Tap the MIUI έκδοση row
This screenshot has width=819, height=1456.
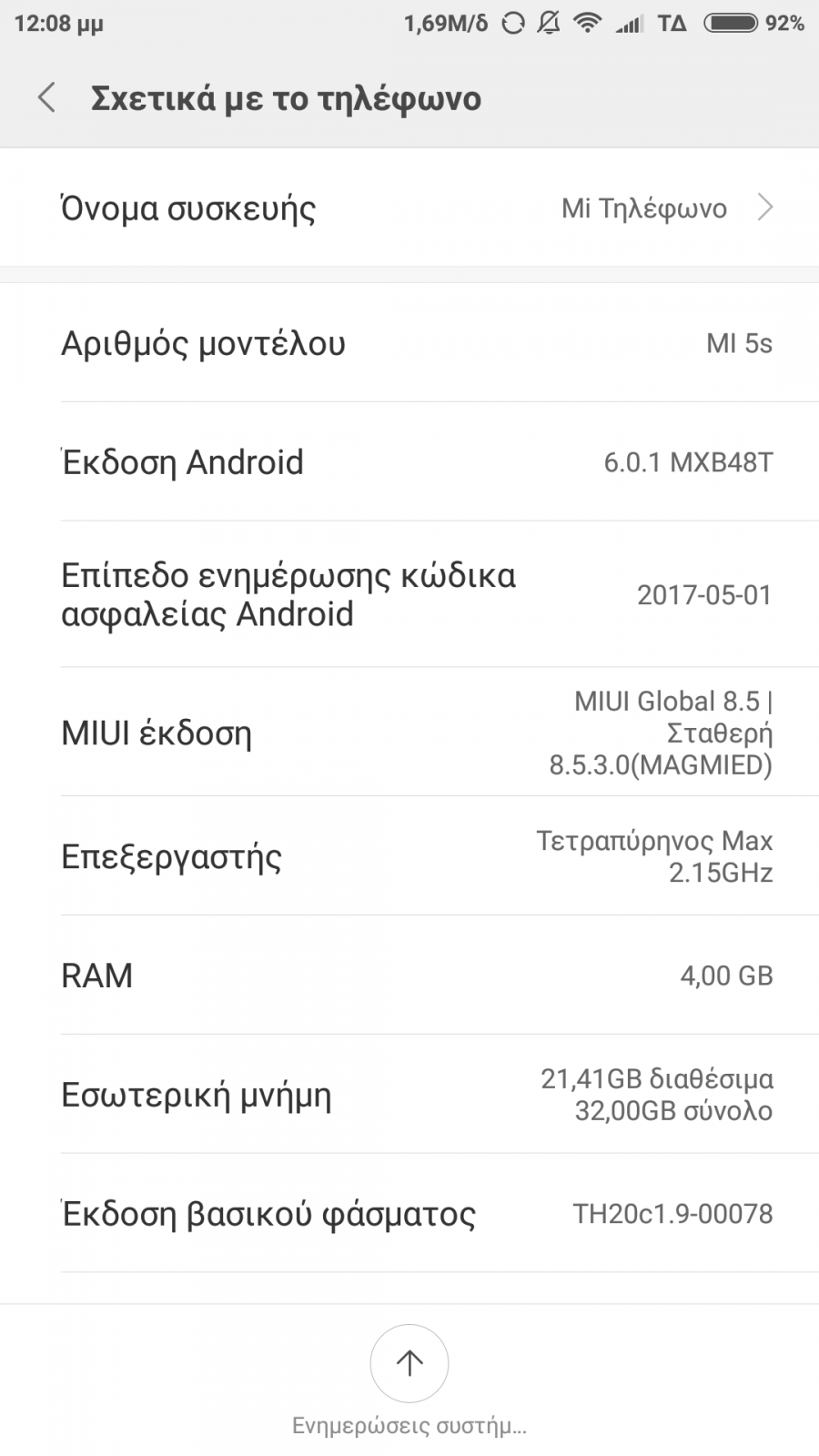(409, 733)
